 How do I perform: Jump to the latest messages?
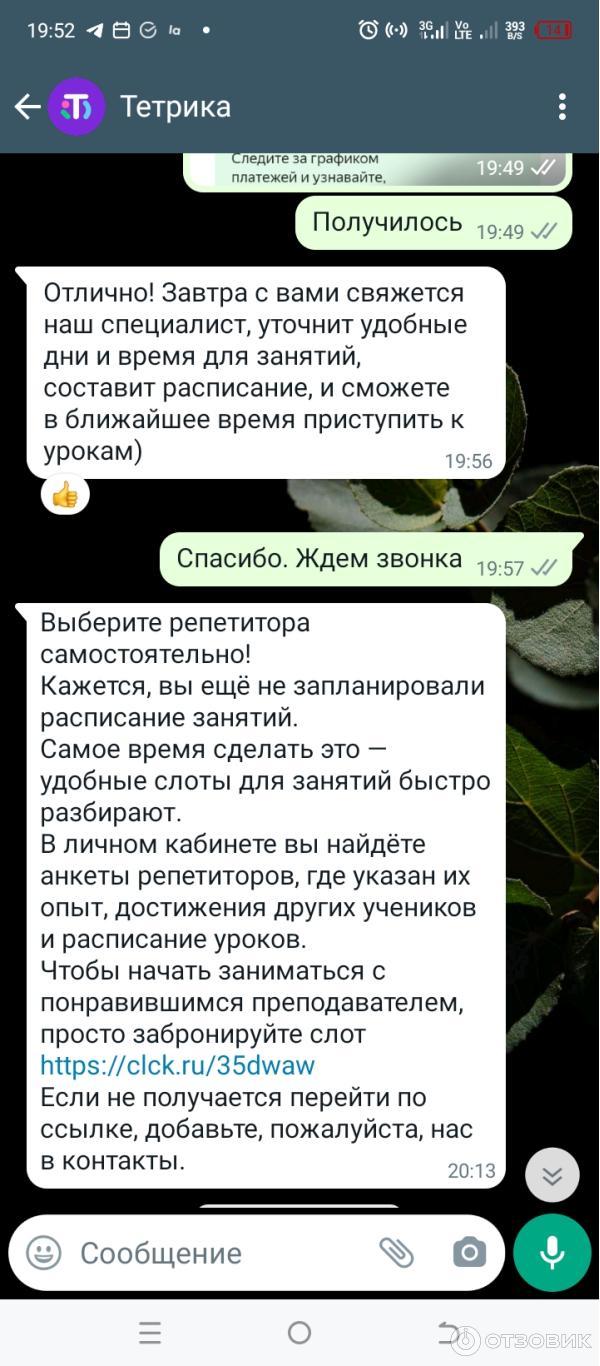point(552,1175)
